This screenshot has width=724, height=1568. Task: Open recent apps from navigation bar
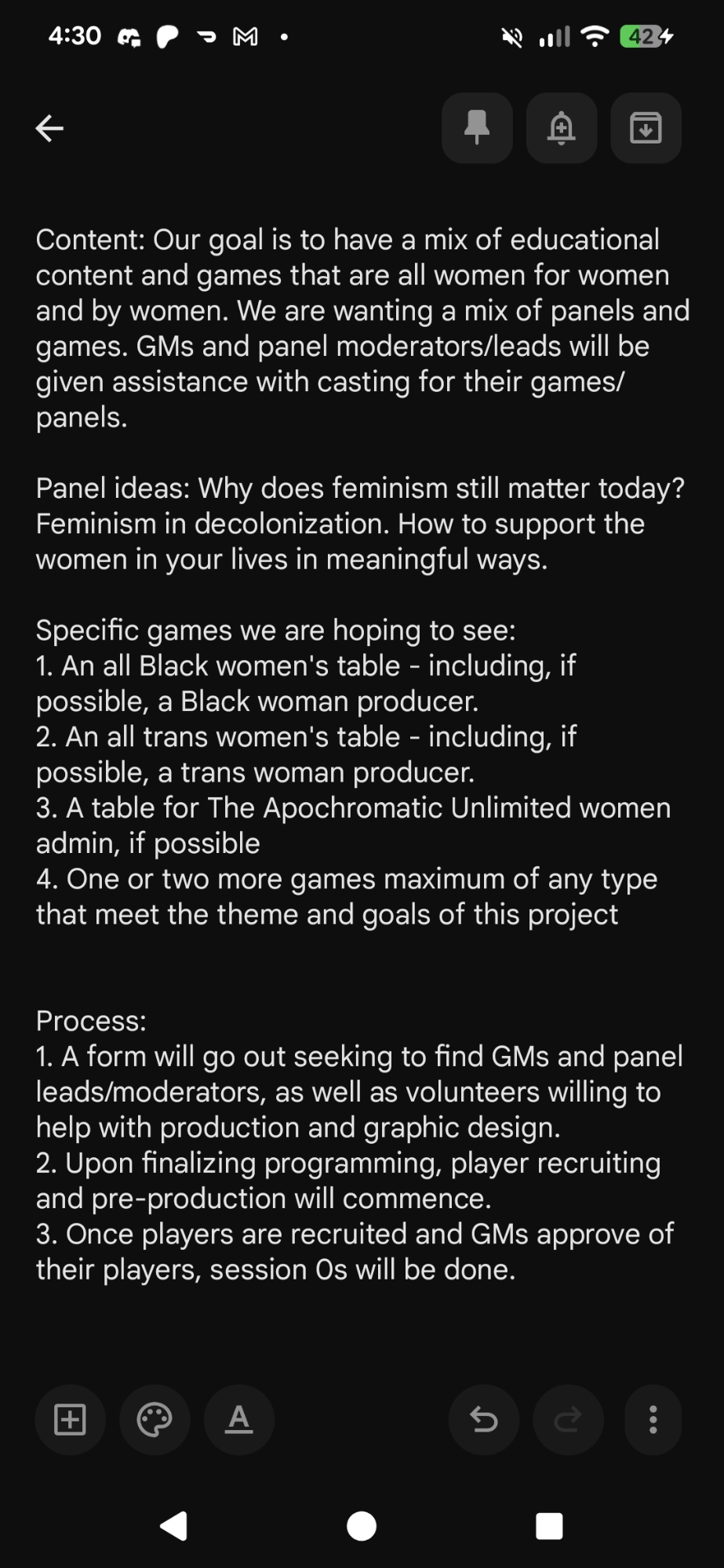tap(549, 1526)
